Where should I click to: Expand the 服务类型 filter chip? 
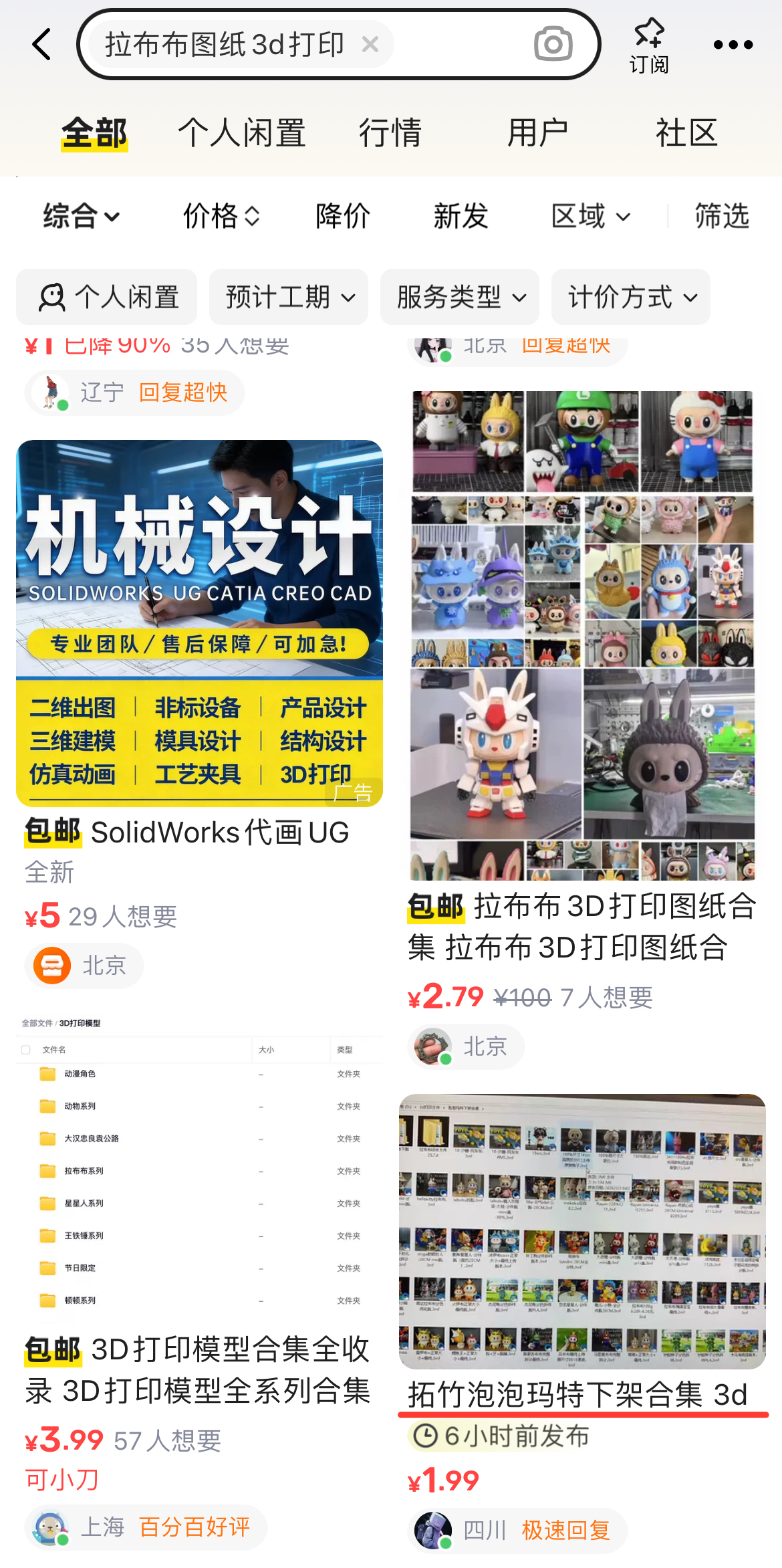(x=460, y=297)
